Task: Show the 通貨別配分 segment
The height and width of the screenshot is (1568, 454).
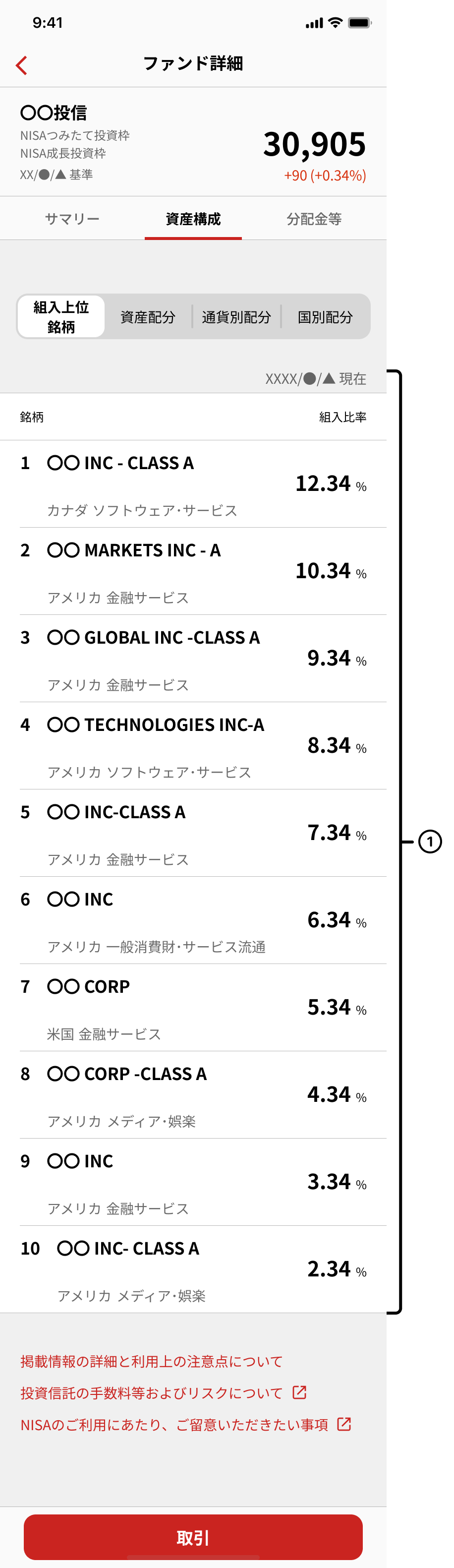Action: point(236,316)
